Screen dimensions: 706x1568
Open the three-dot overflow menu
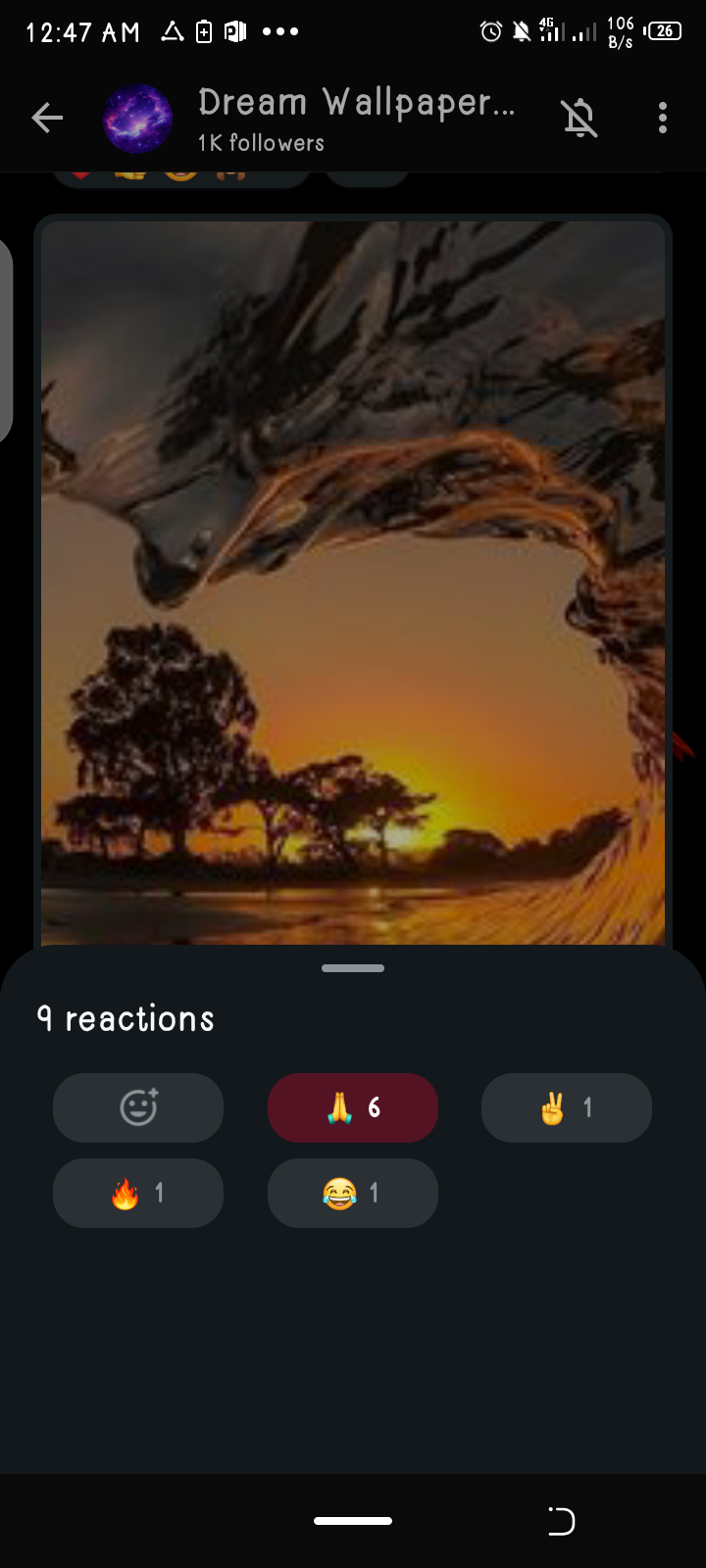663,119
